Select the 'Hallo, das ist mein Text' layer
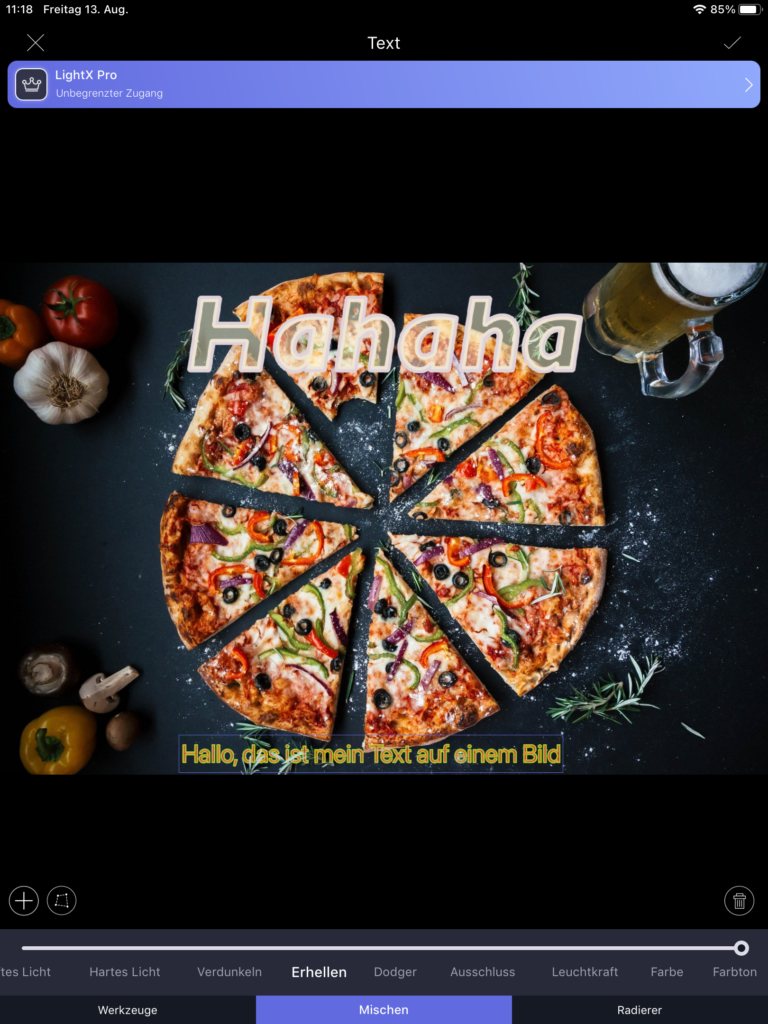The width and height of the screenshot is (768, 1024). point(371,754)
